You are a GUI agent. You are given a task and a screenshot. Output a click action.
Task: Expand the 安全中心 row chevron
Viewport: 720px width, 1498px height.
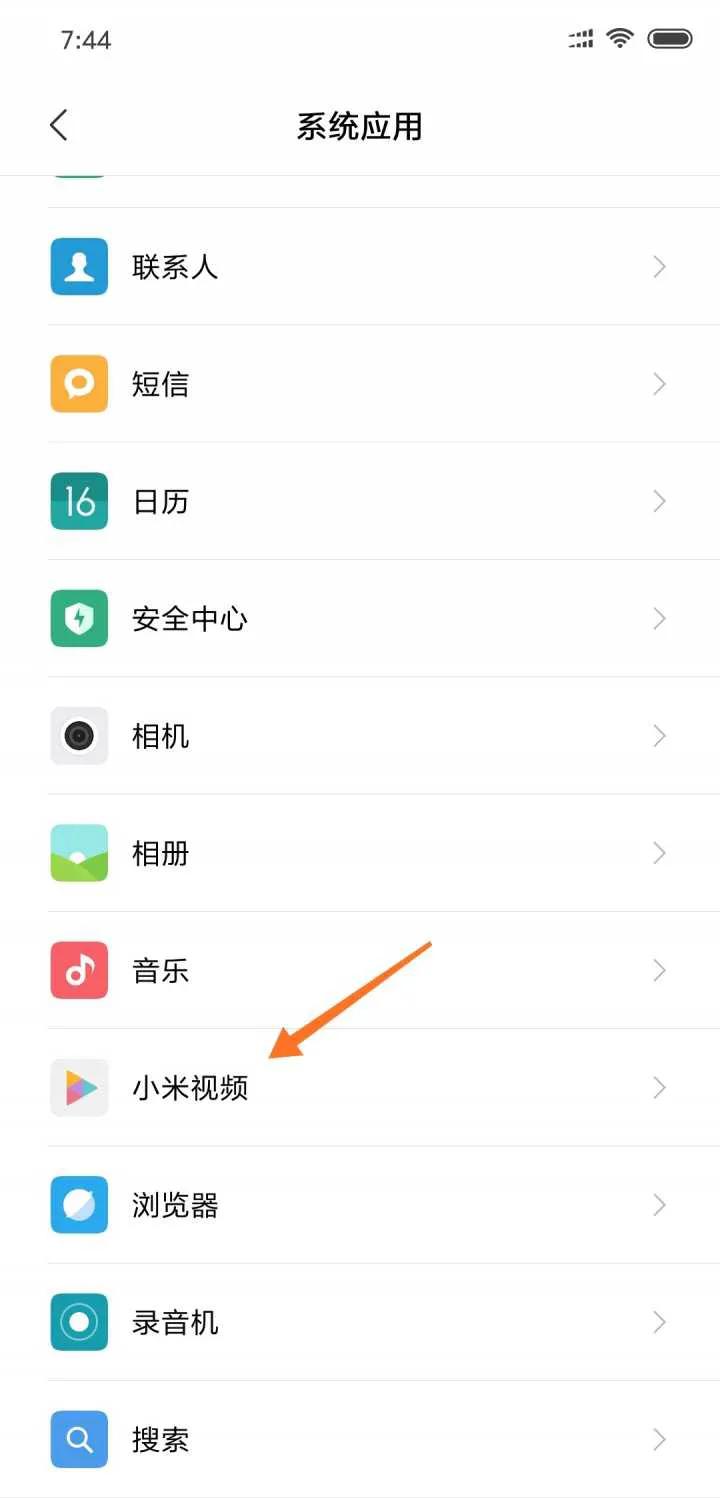tap(658, 618)
